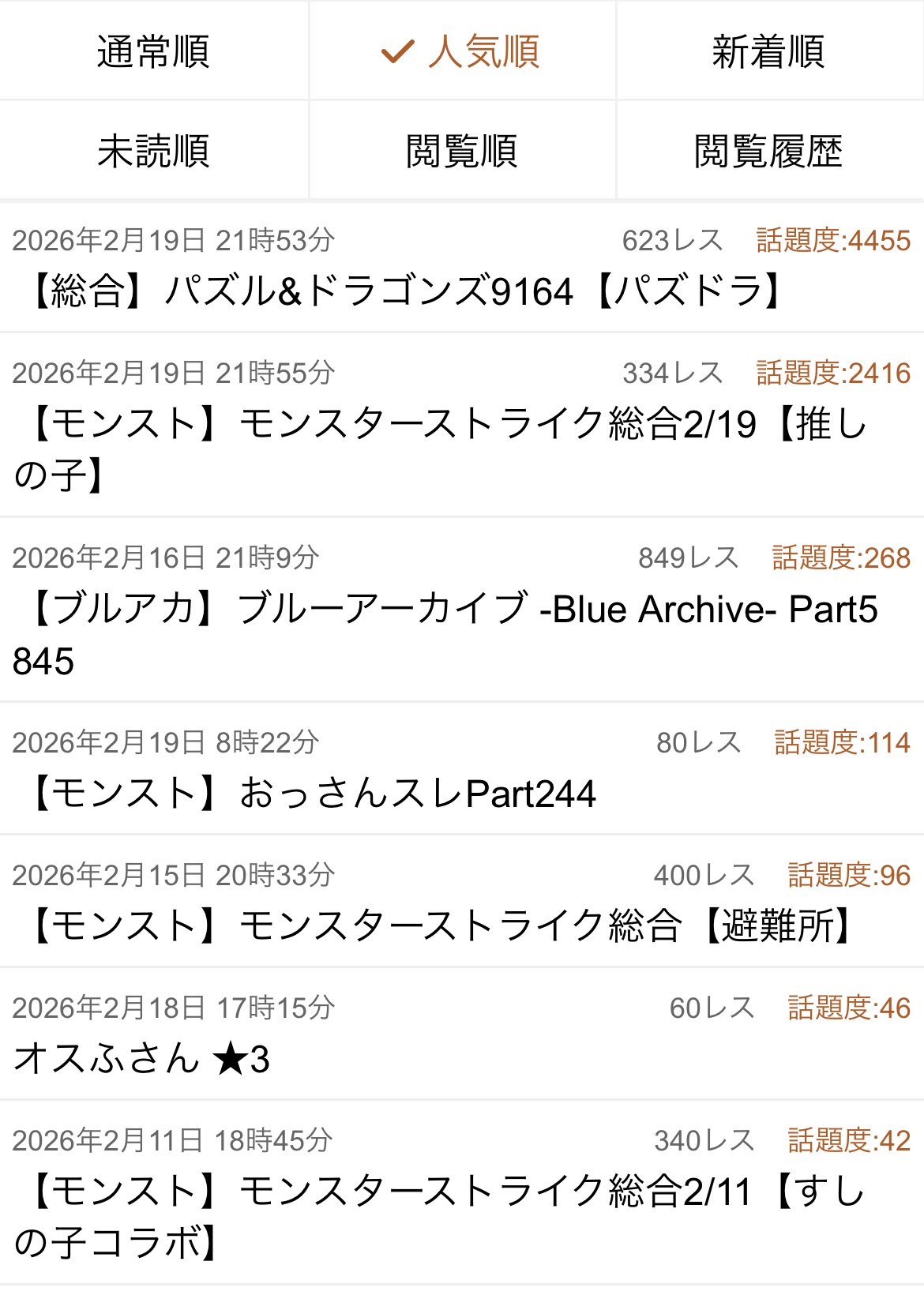Sort threads by 閲覧順
The image size is (924, 1295).
click(x=462, y=151)
